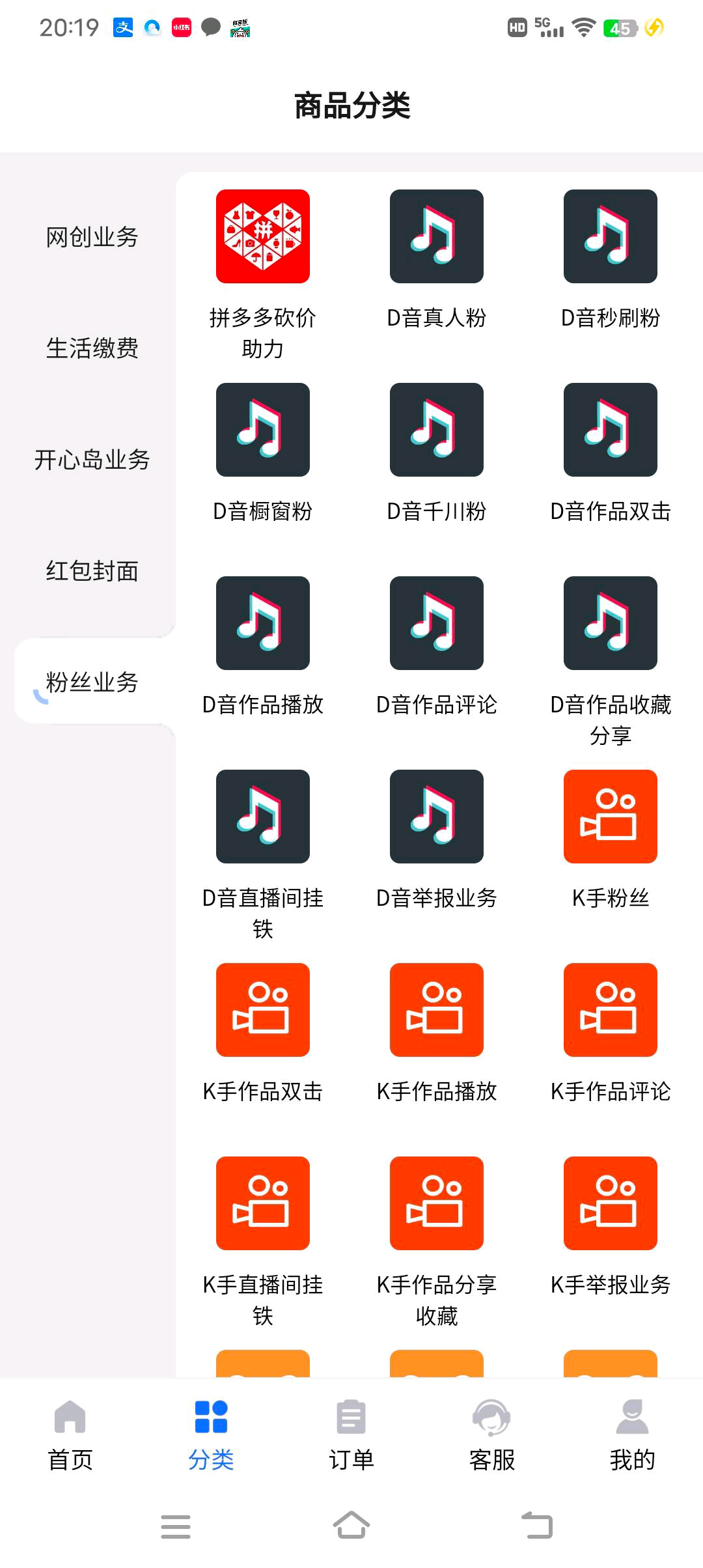This screenshot has height=1568, width=703.
Task: Open K手粉丝 item
Action: tap(611, 841)
